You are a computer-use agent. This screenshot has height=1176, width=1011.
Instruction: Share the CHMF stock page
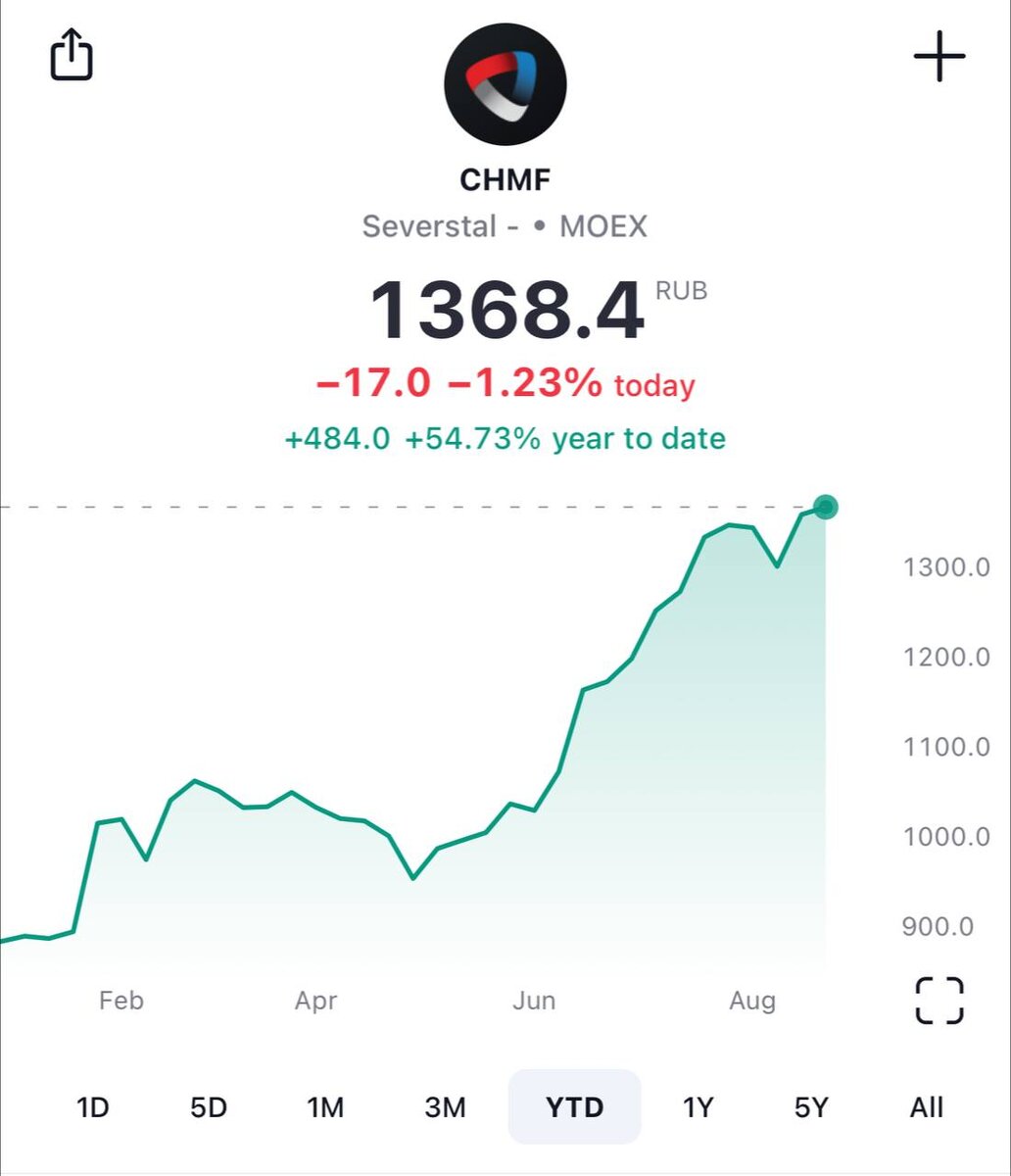pyautogui.click(x=72, y=57)
